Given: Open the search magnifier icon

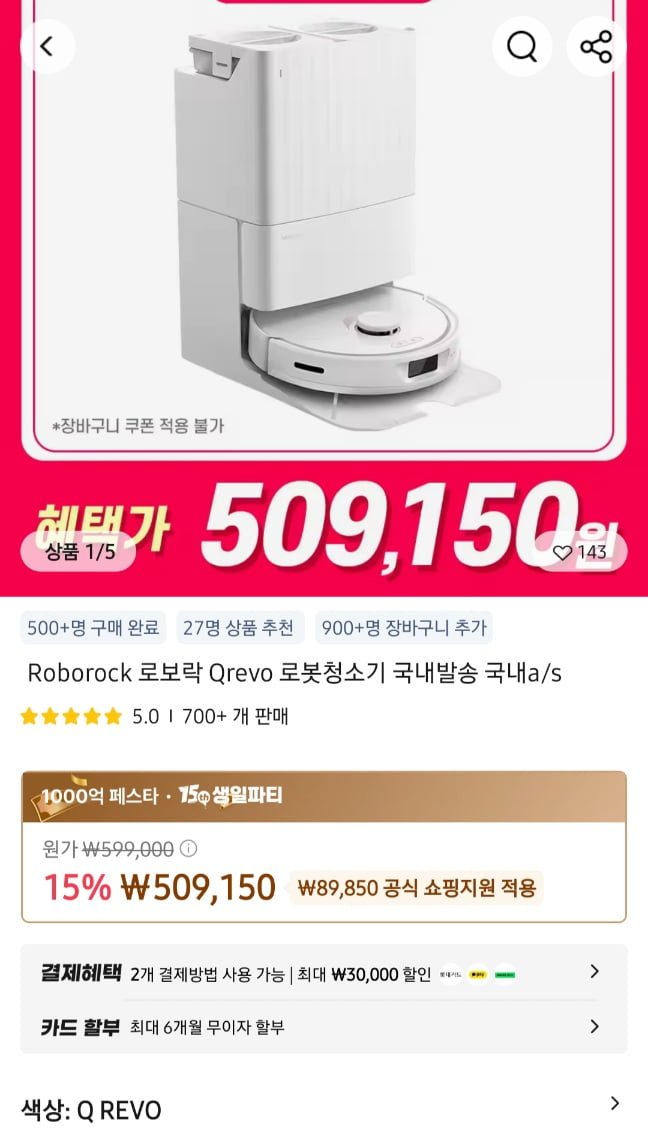Looking at the screenshot, I should click(522, 46).
